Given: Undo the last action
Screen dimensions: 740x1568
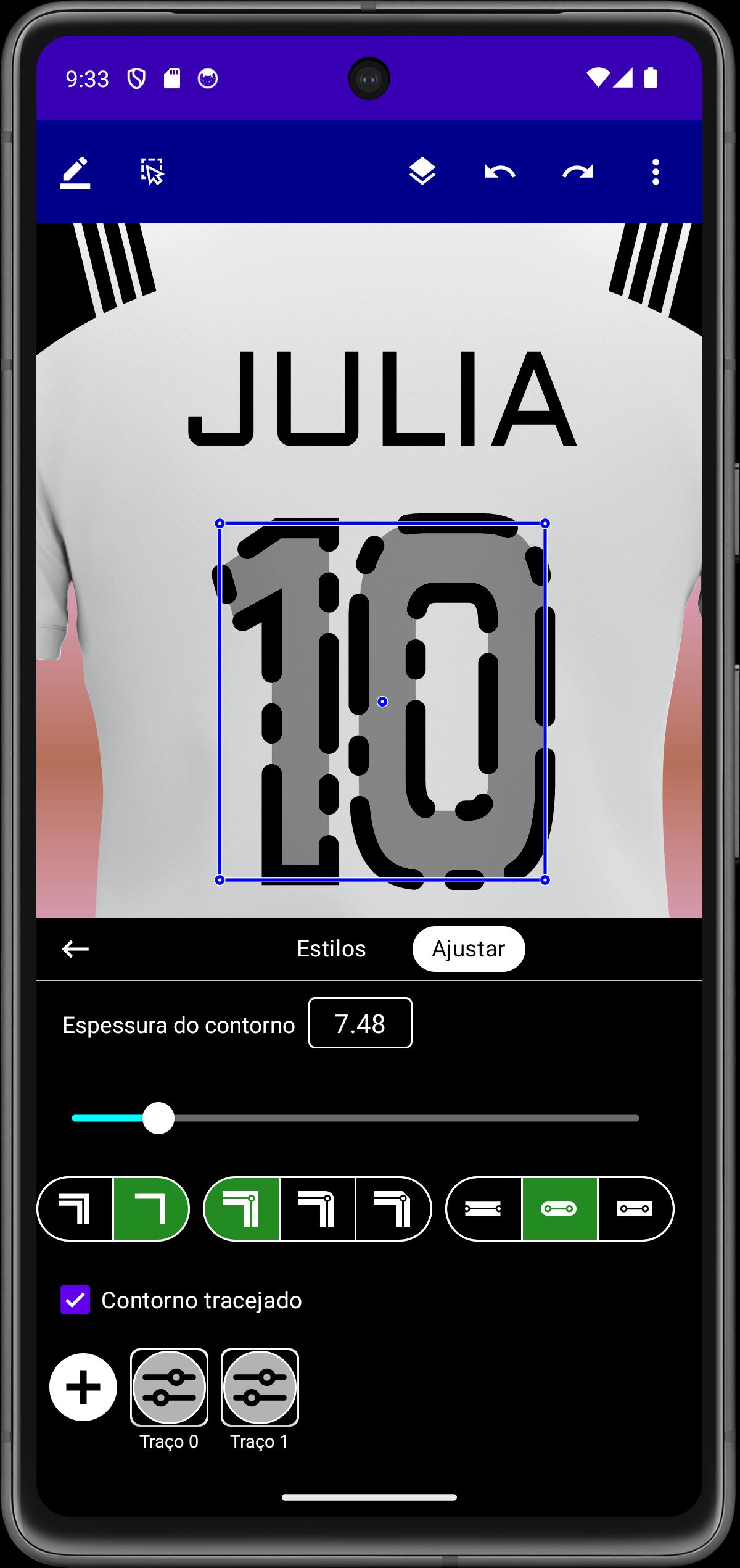Looking at the screenshot, I should tap(499, 172).
